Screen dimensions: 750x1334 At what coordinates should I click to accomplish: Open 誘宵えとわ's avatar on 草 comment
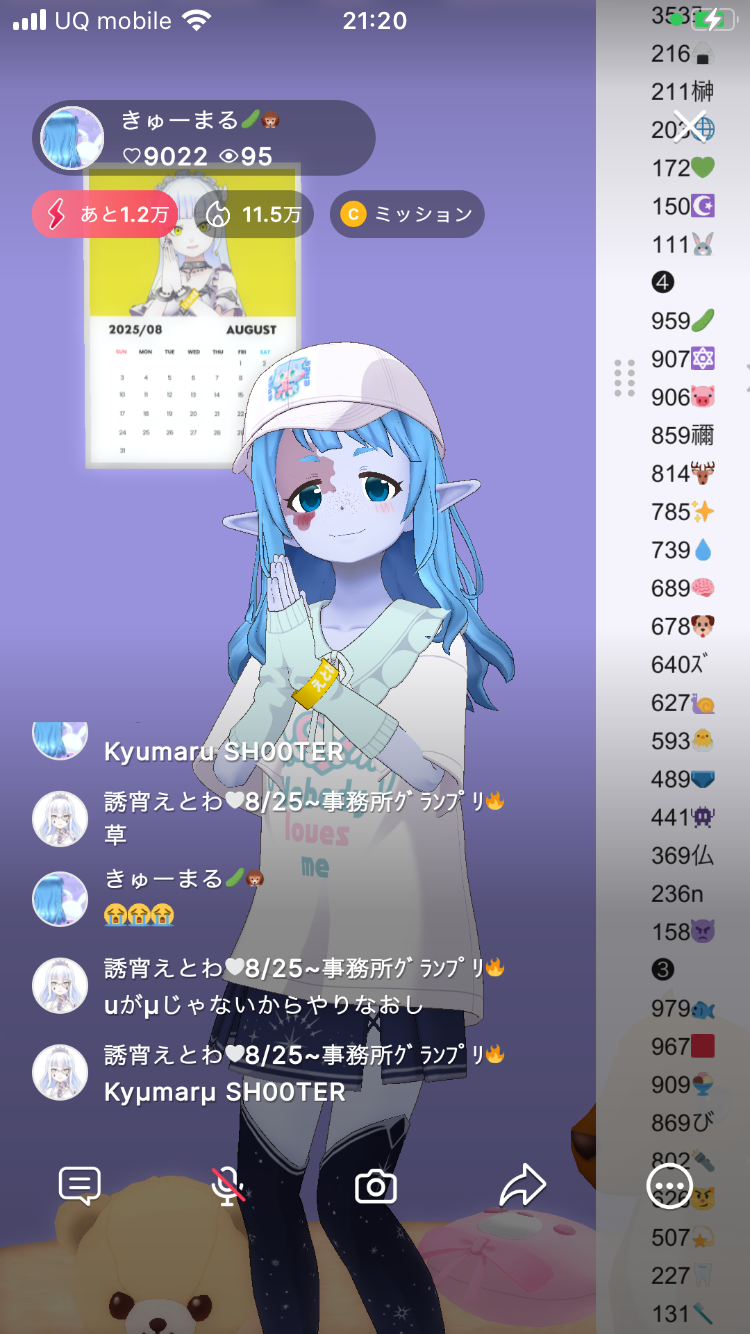pyautogui.click(x=60, y=819)
